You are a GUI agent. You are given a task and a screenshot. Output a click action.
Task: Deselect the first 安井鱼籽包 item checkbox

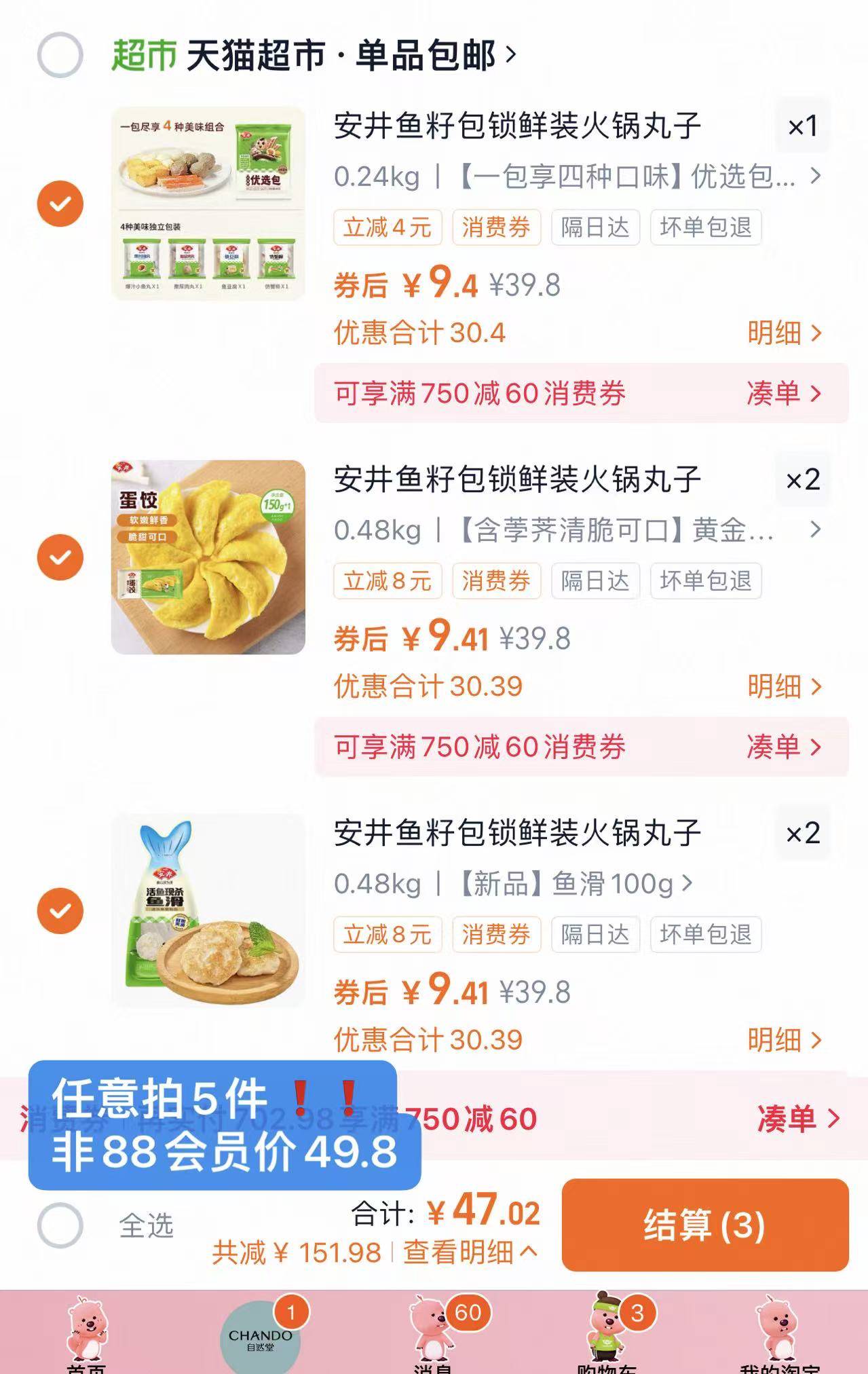pos(62,202)
